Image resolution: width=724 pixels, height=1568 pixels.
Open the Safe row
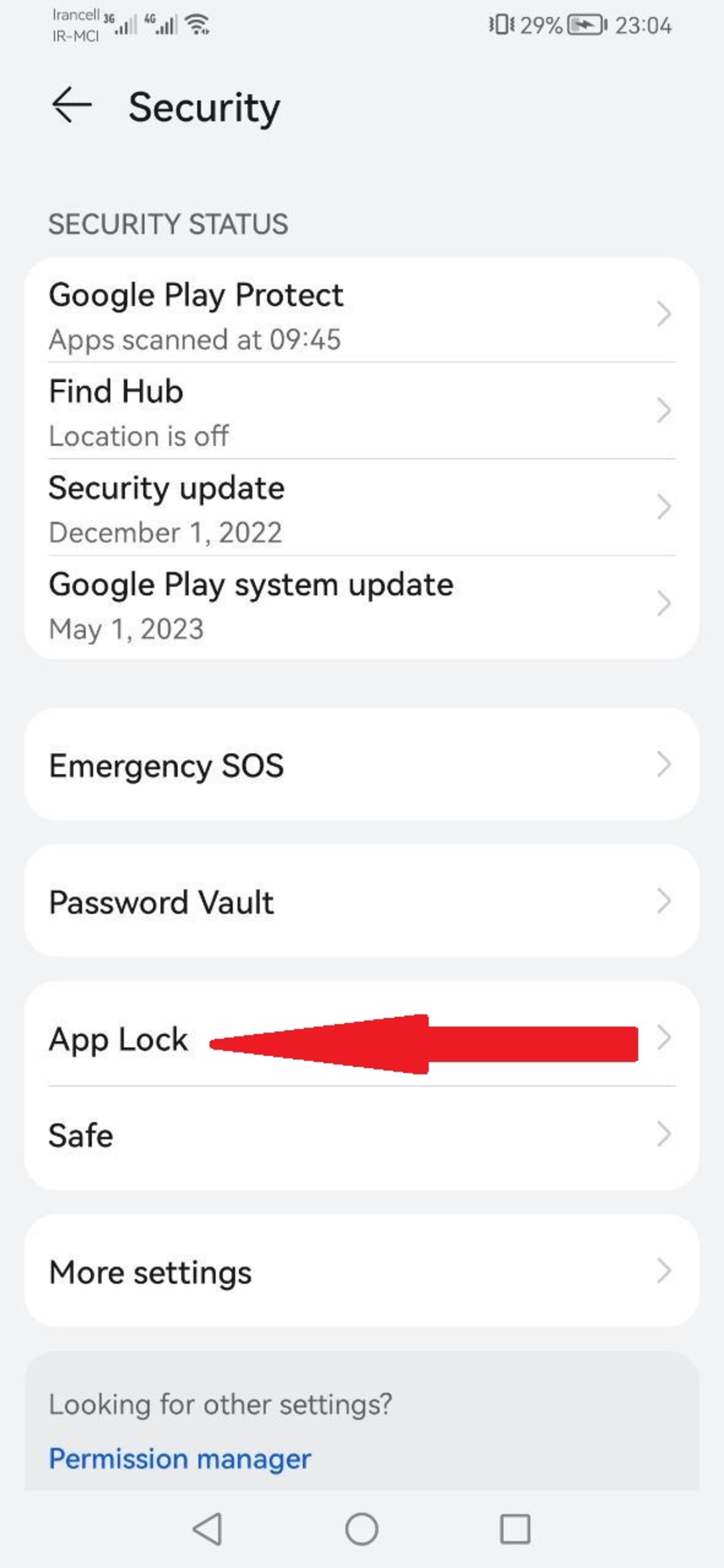coord(362,1135)
